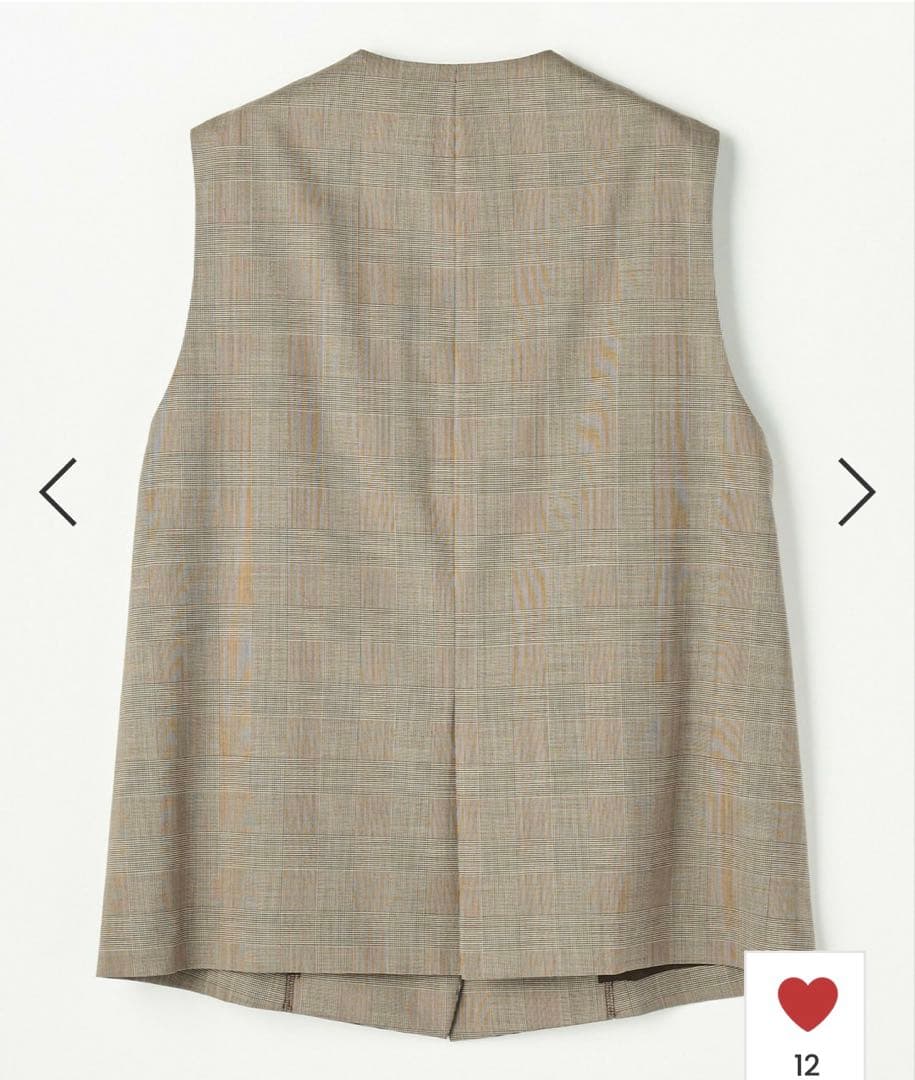
Task: Like this vest with the heart
Action: [x=807, y=1004]
